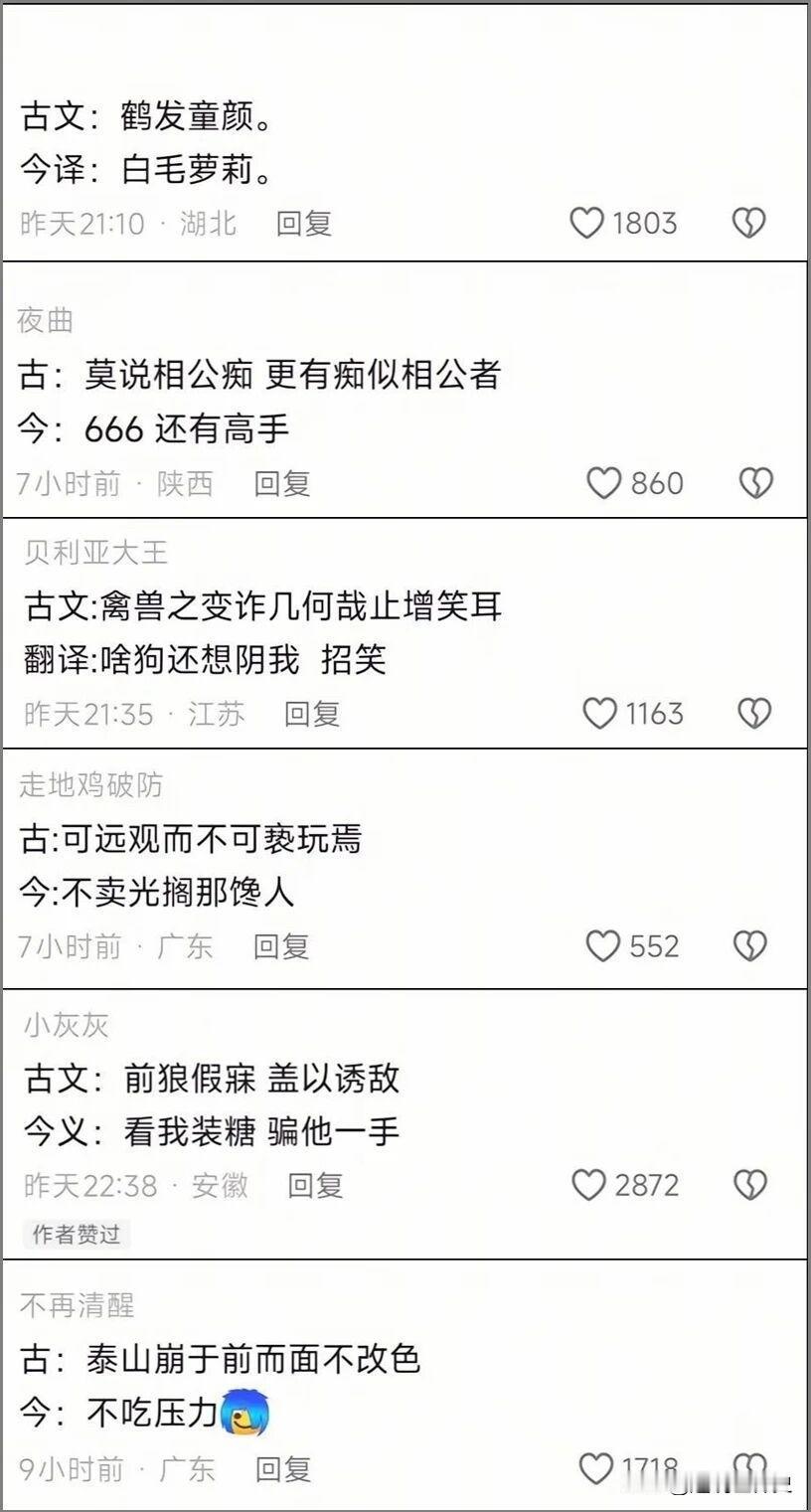
Task: Click the heart icon next to 860
Action: coord(603,483)
